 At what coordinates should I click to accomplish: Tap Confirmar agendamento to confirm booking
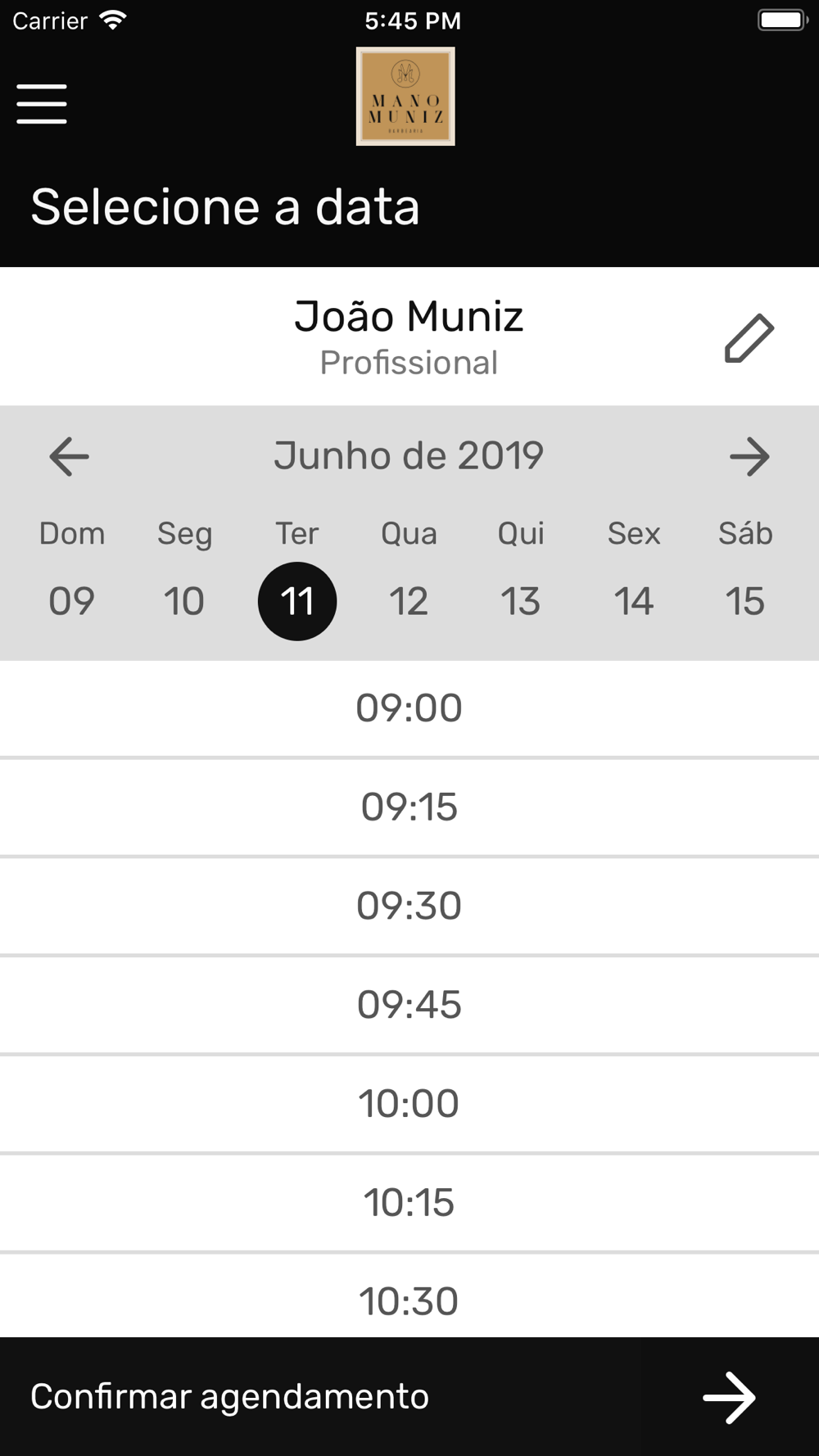tap(409, 1397)
